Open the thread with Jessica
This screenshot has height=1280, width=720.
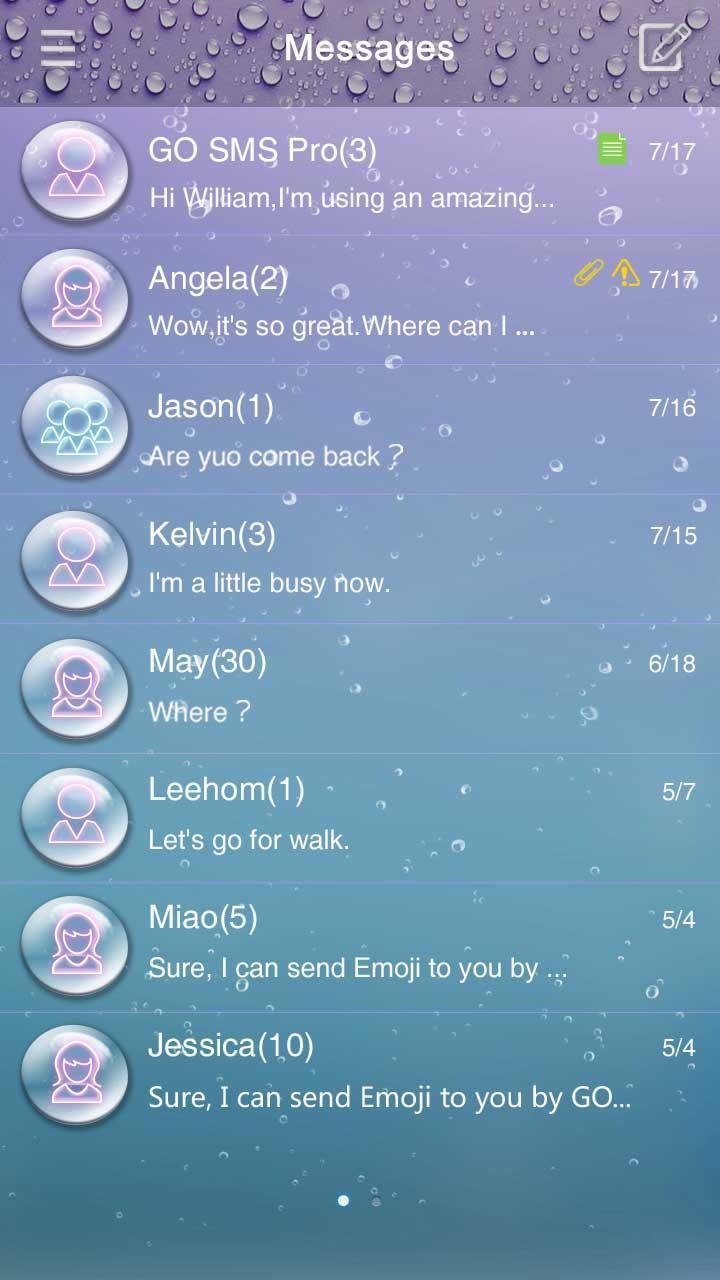(400, 1072)
